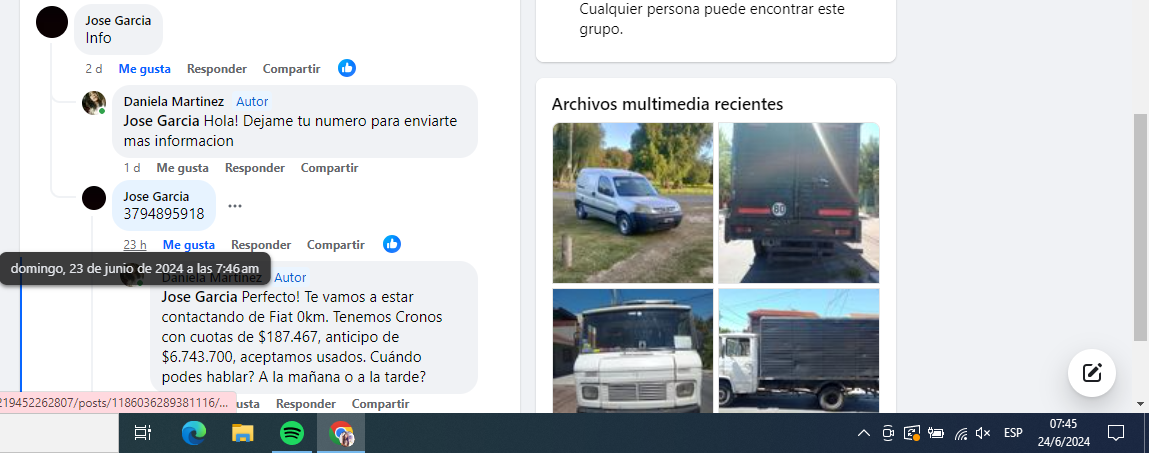Open the white bus front photo thumbnail
The width and height of the screenshot is (1149, 453).
(632, 350)
